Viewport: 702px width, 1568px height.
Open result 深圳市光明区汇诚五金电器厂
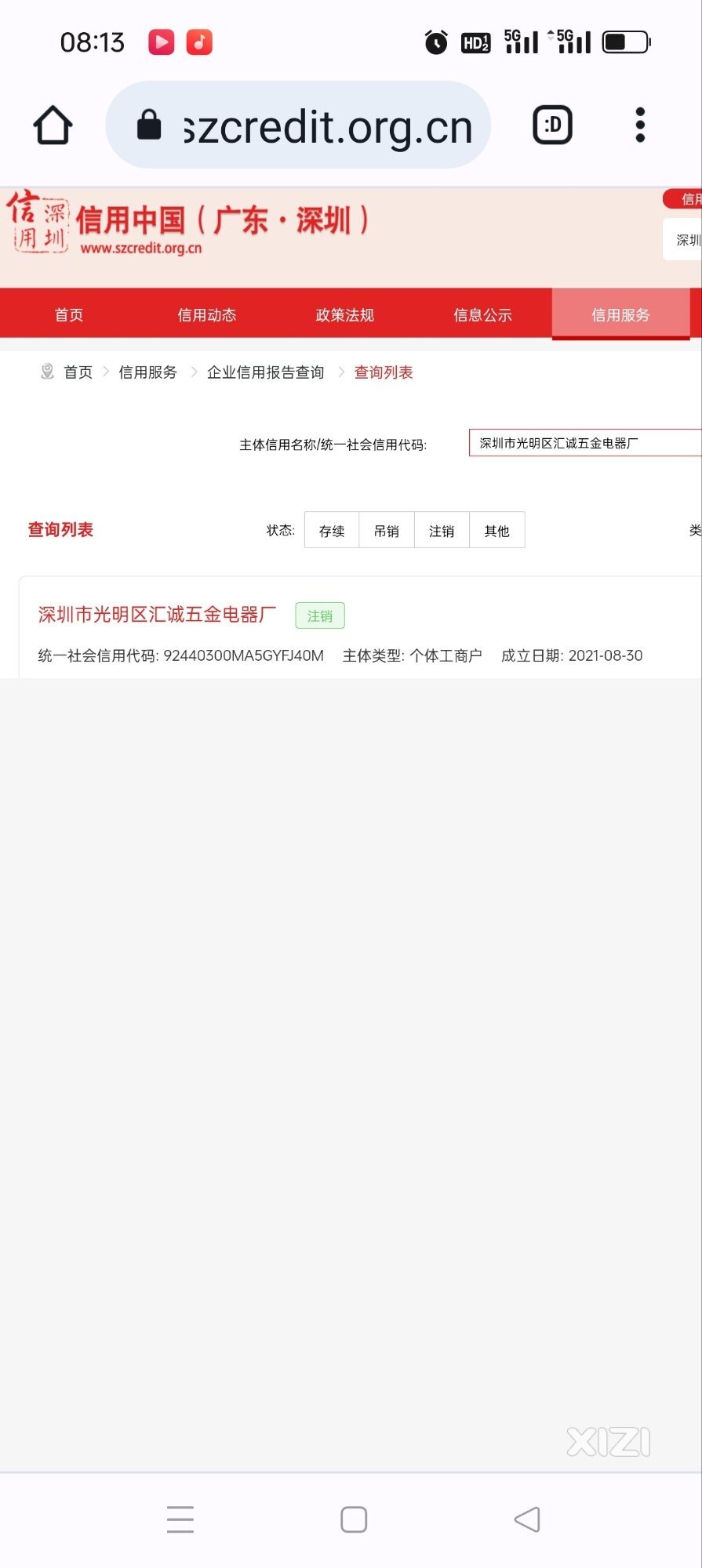coord(157,615)
